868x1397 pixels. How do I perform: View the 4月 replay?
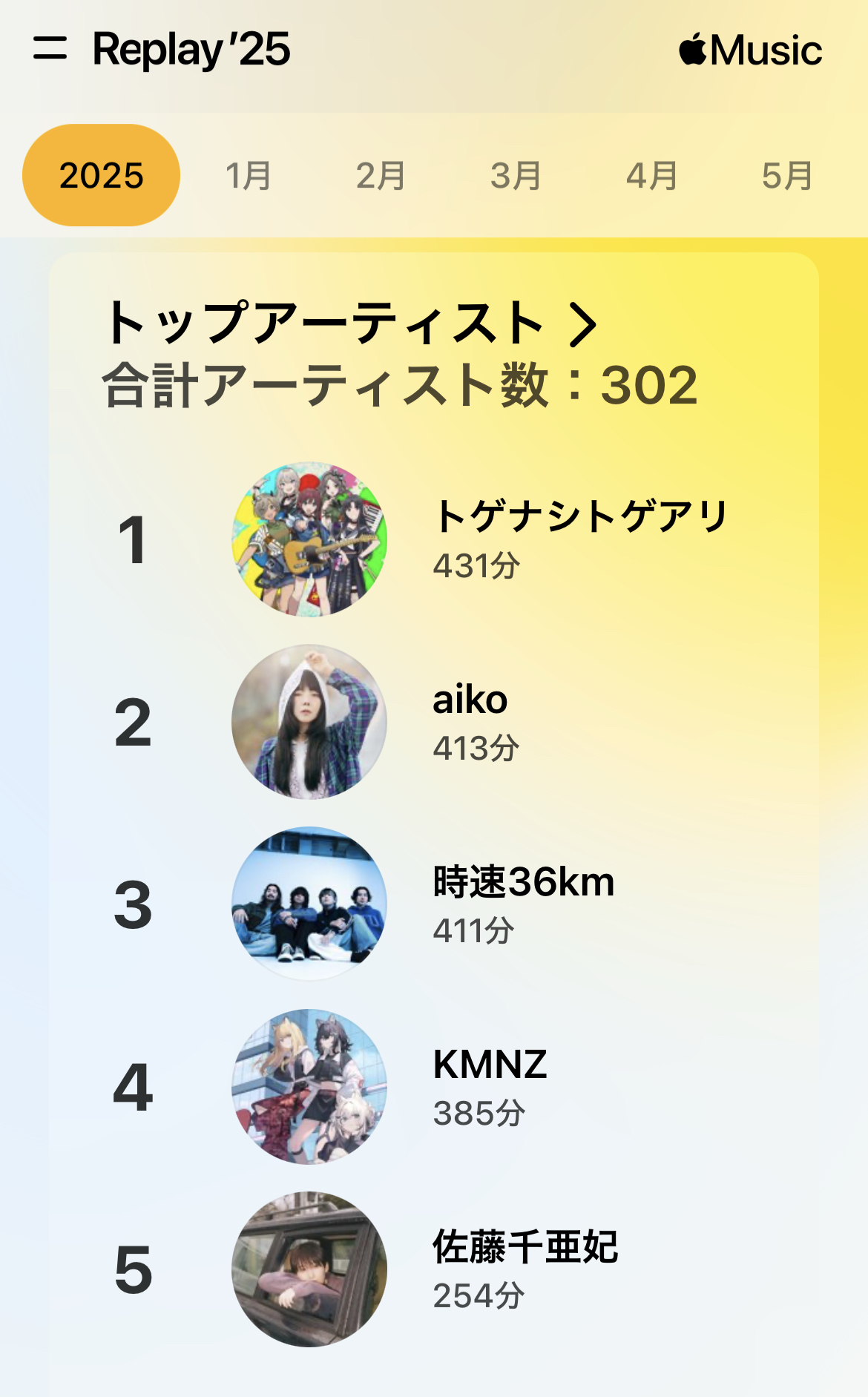point(651,176)
